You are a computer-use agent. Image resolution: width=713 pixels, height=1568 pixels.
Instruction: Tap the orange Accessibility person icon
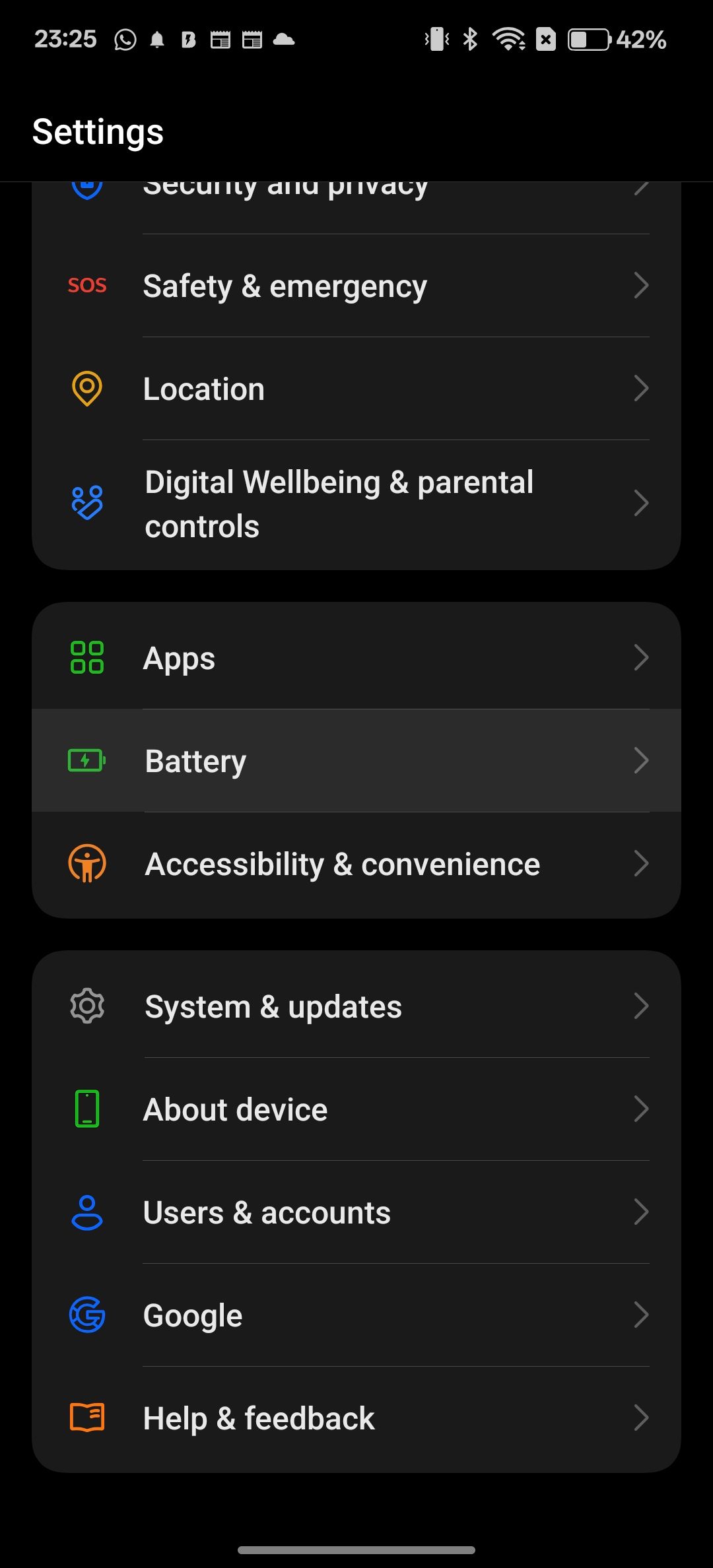(x=86, y=863)
